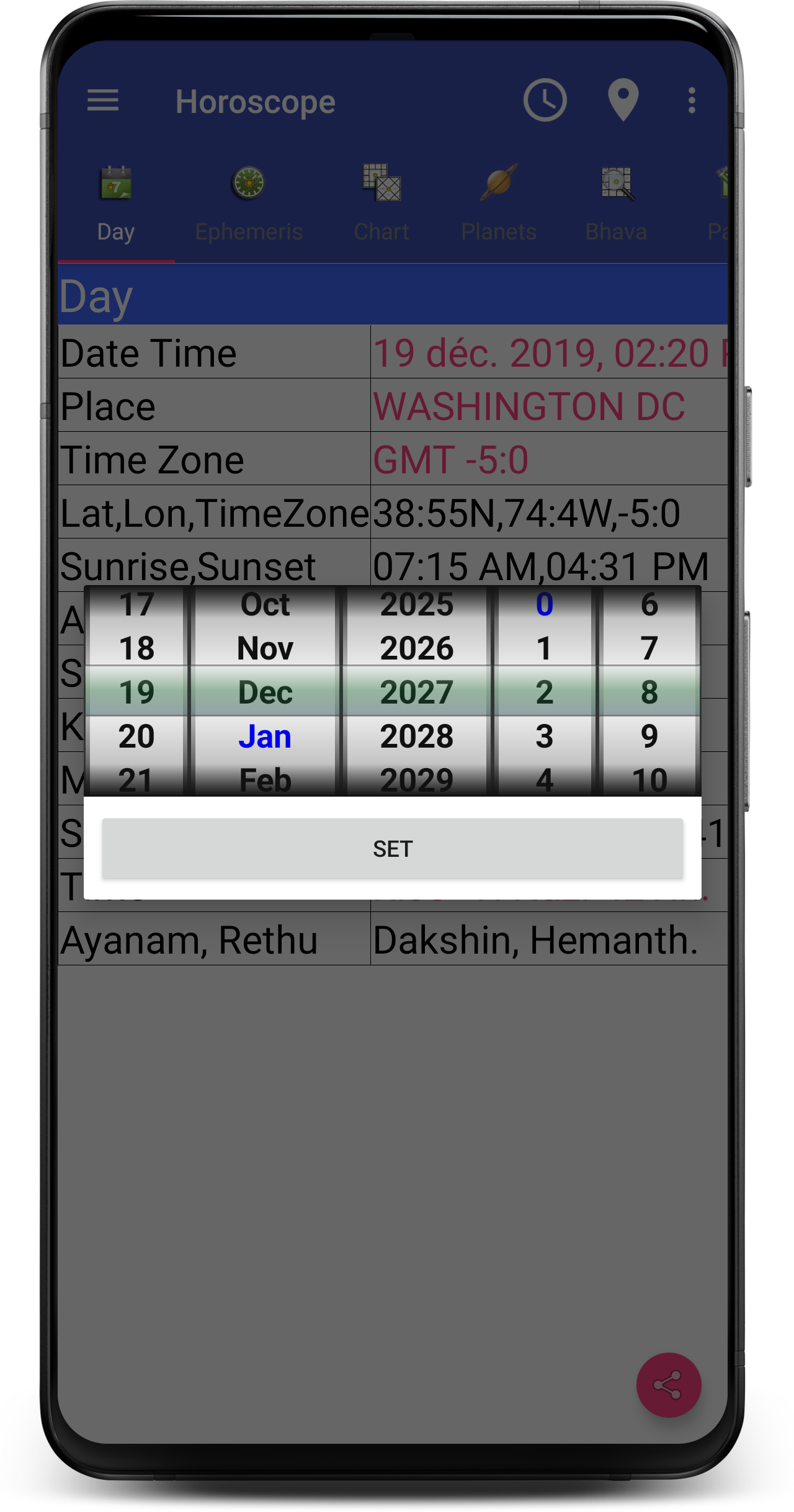Open the clock time settings icon
This screenshot has height=1512, width=794.
pyautogui.click(x=545, y=100)
